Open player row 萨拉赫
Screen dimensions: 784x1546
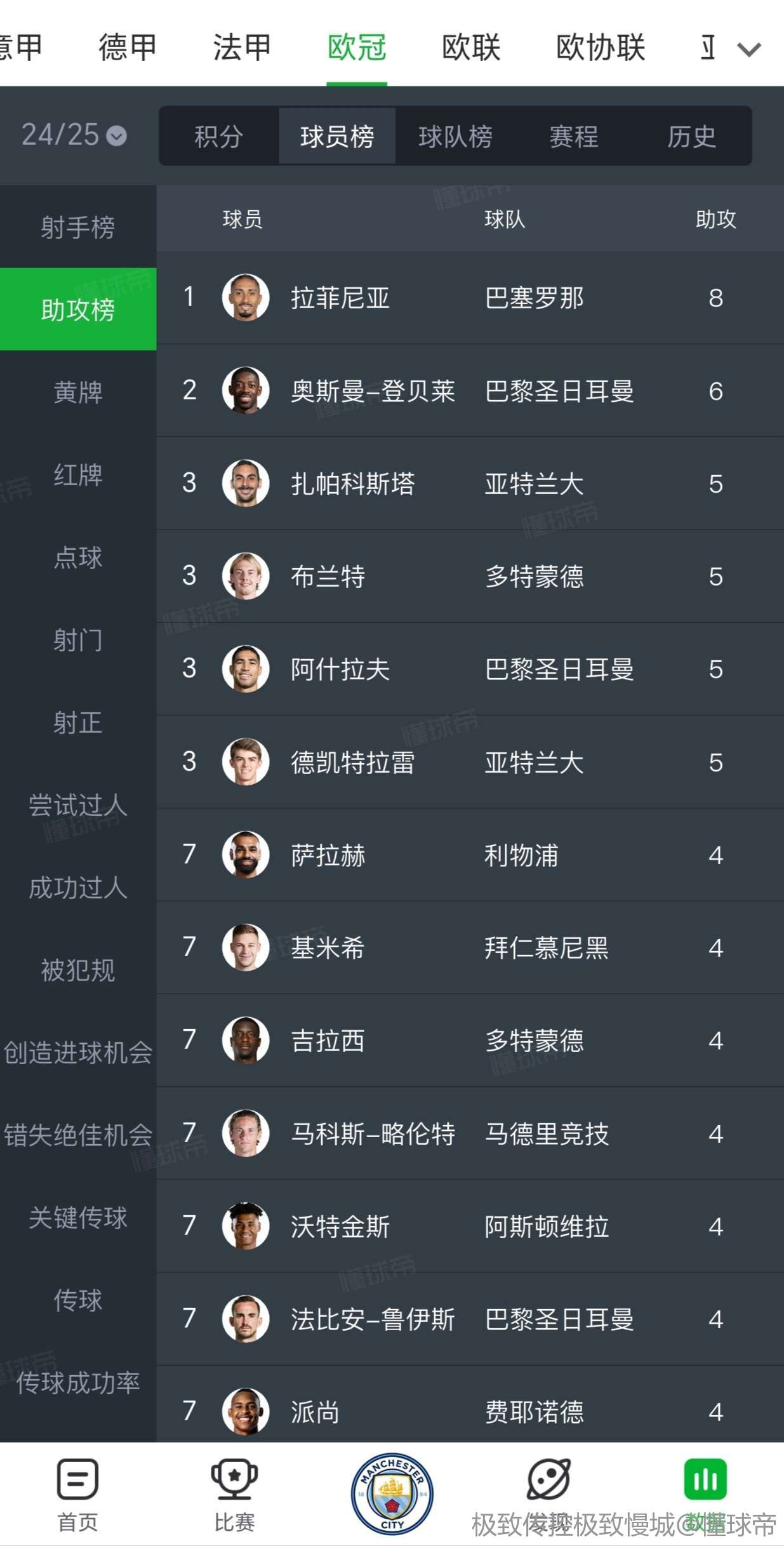coord(470,855)
